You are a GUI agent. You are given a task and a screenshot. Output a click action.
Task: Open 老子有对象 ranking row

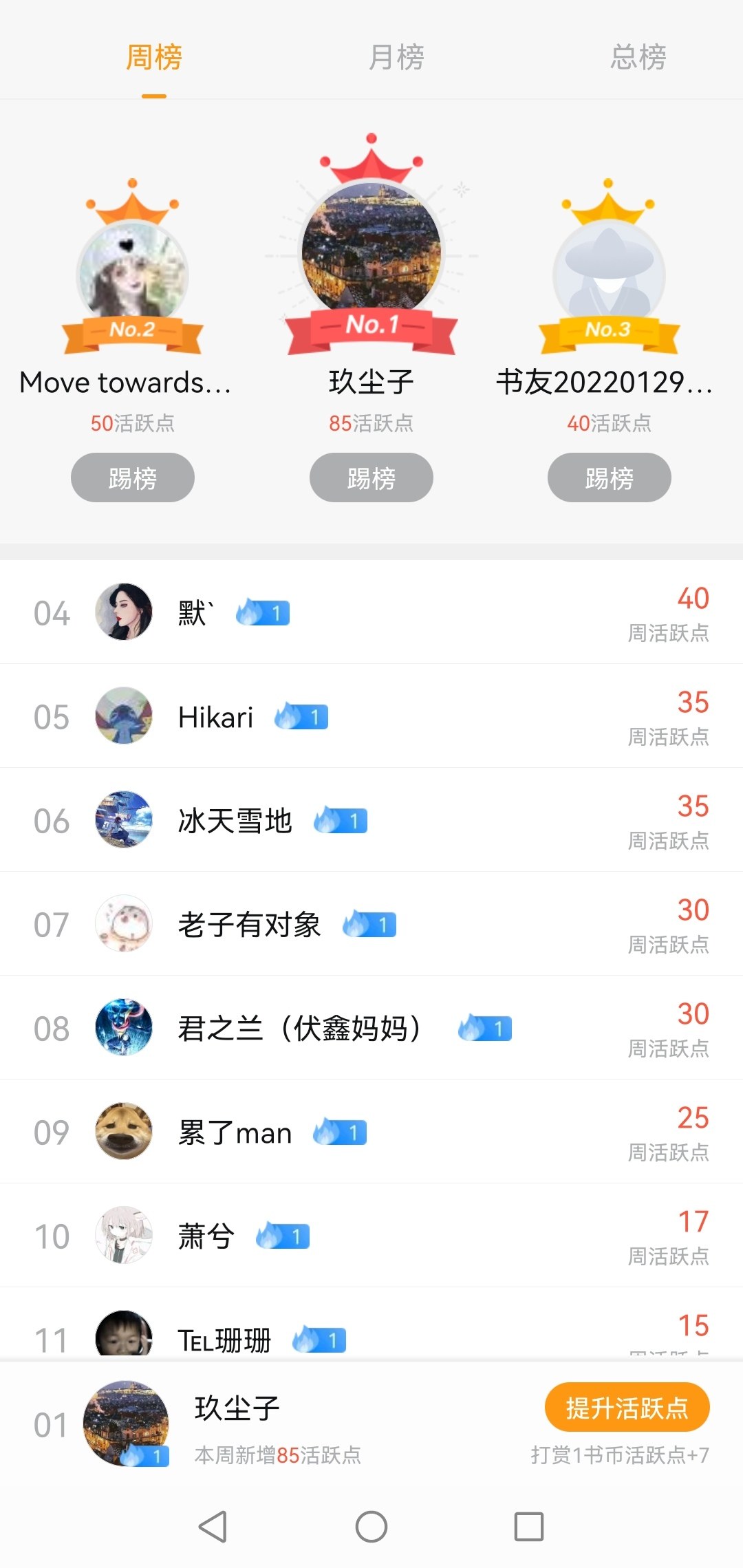371,924
